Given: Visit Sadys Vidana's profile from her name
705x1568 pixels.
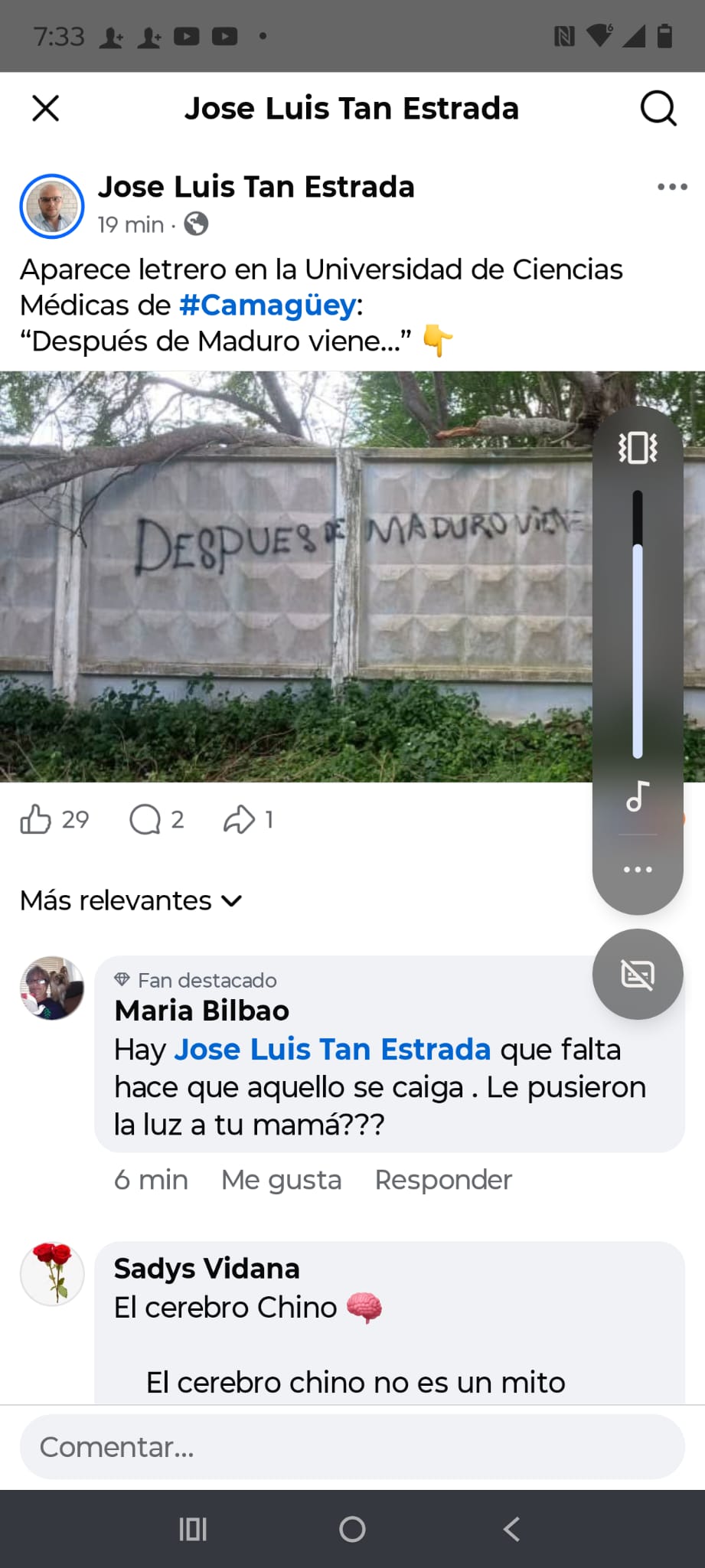Looking at the screenshot, I should [x=207, y=1269].
